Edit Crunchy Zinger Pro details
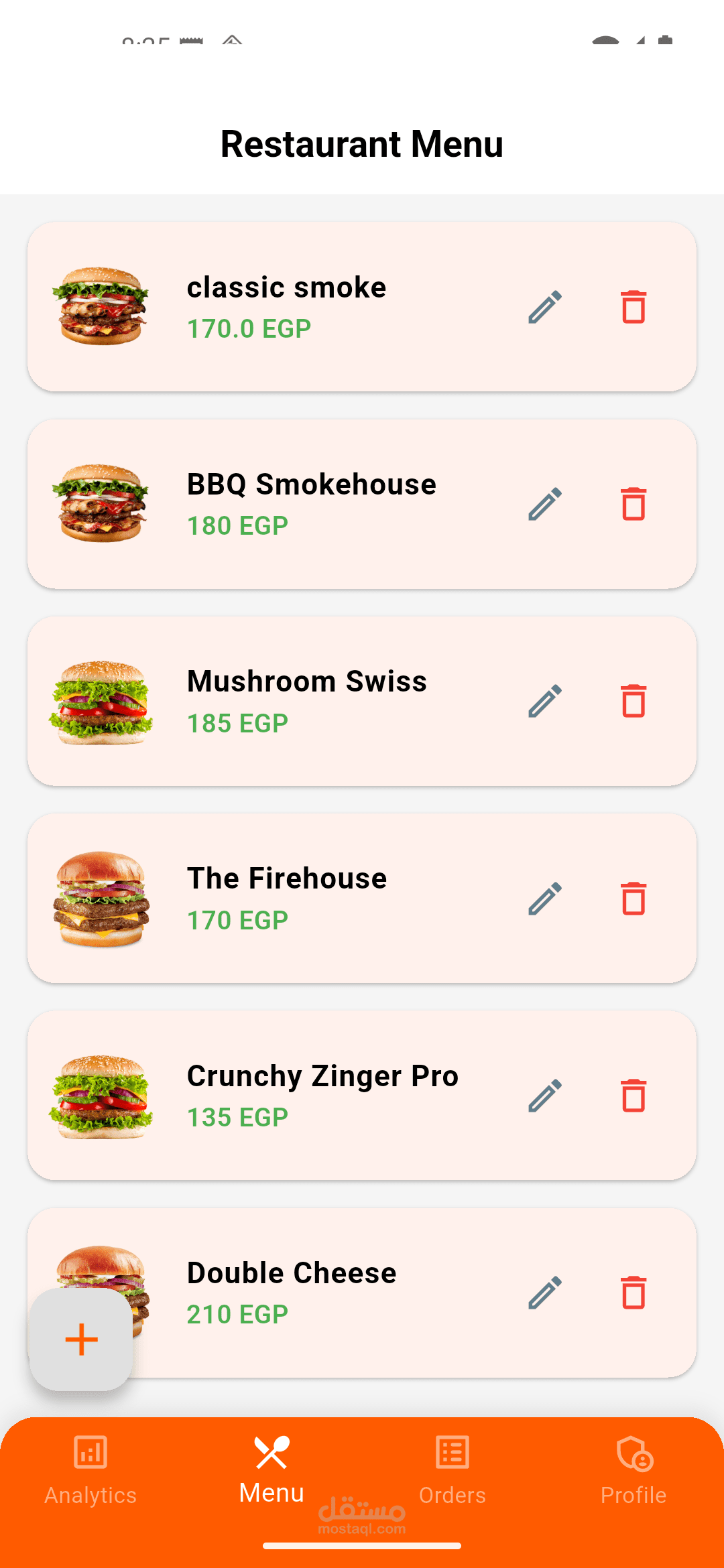The width and height of the screenshot is (724, 1568). pyautogui.click(x=544, y=1096)
